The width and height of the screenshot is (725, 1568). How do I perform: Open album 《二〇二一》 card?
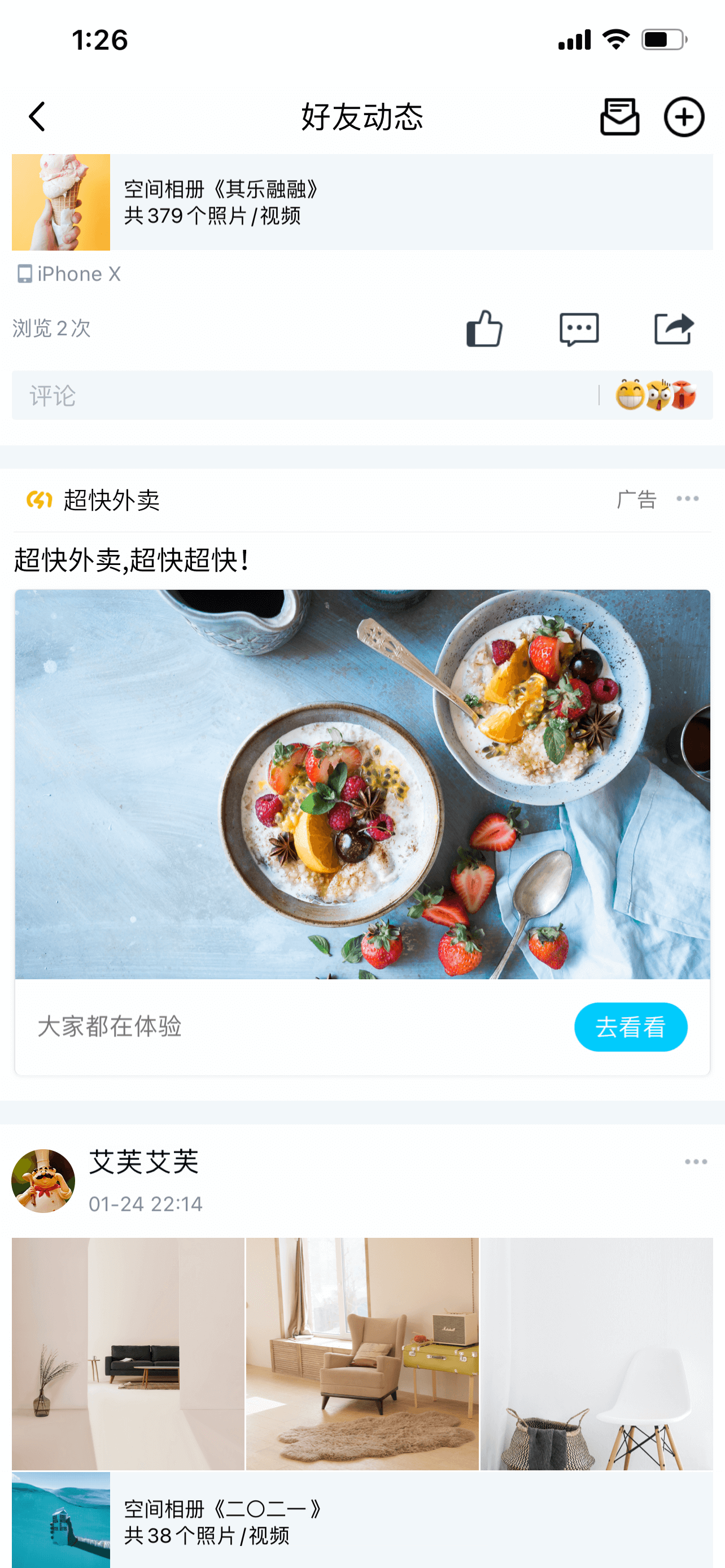361,1521
